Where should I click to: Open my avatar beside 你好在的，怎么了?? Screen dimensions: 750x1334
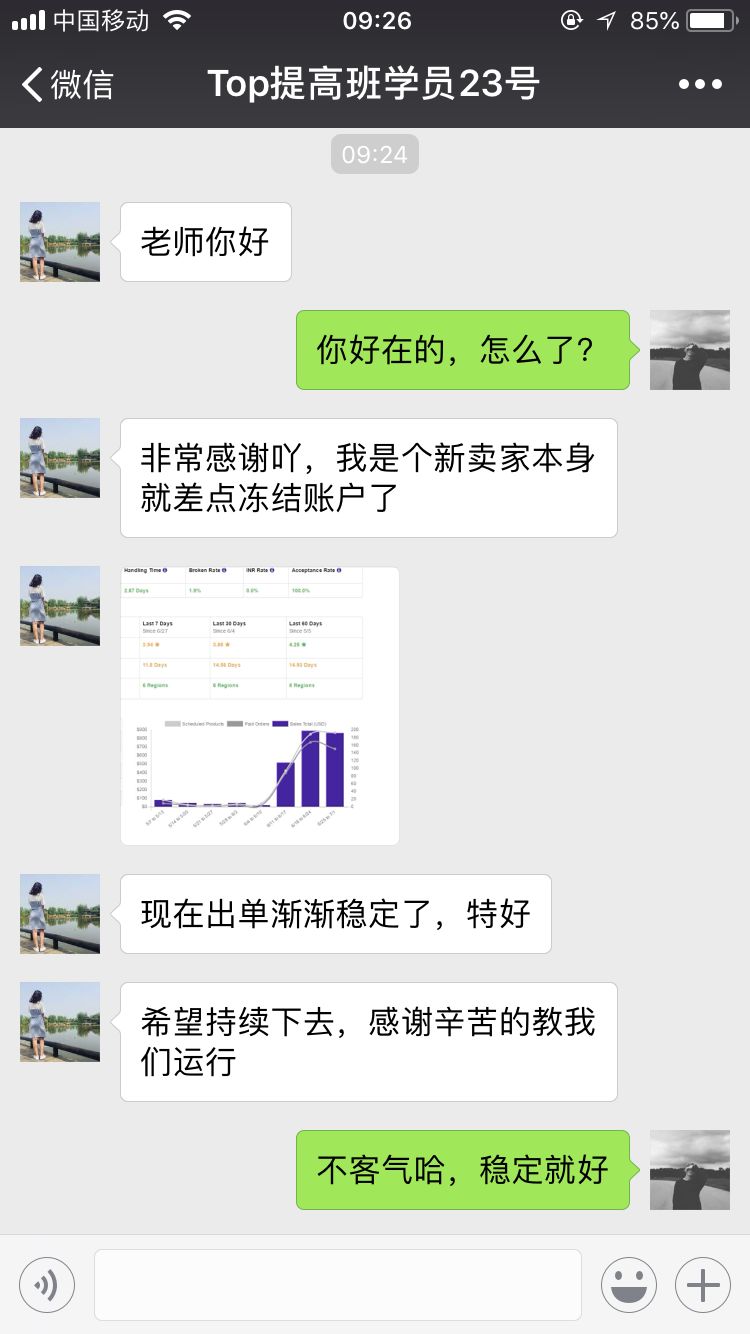tap(690, 350)
